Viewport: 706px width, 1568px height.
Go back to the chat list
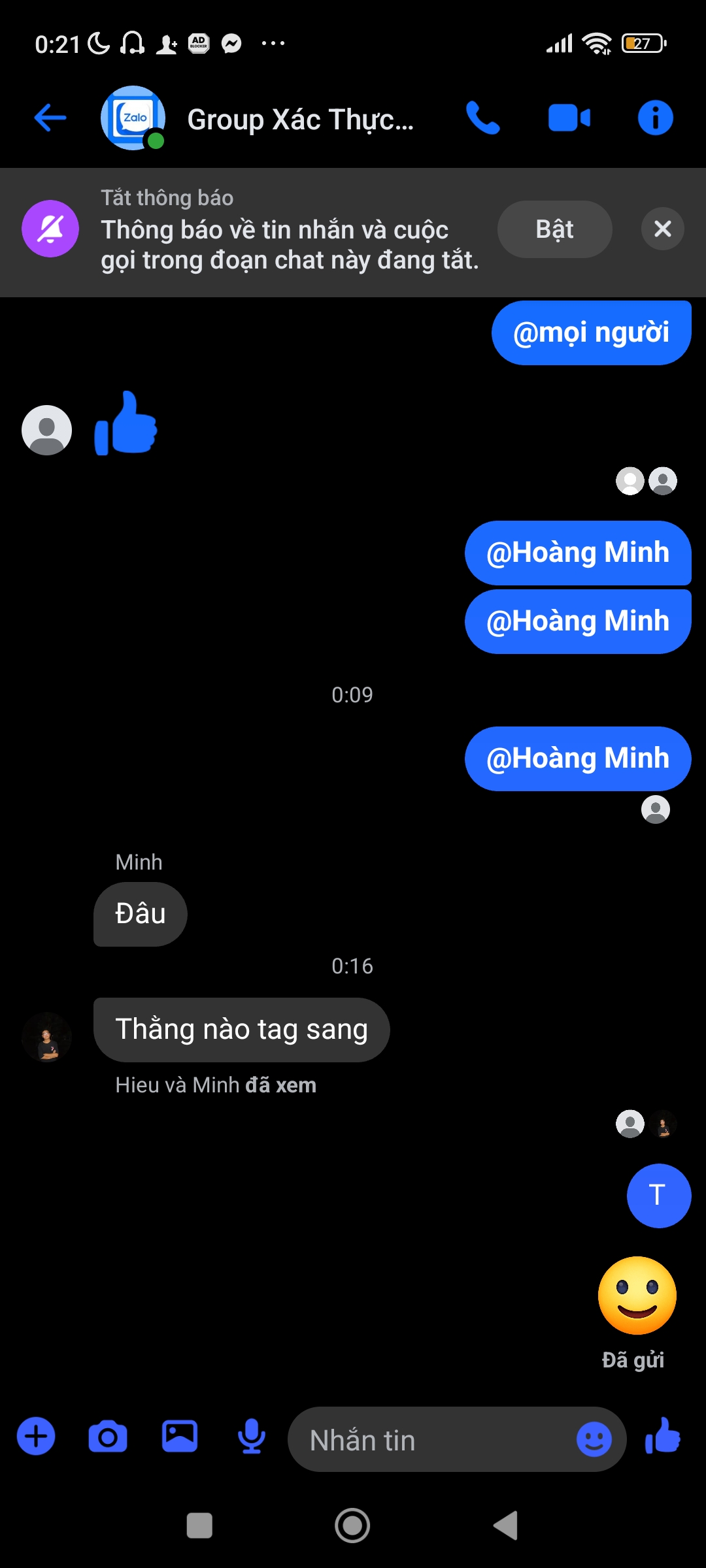[50, 118]
